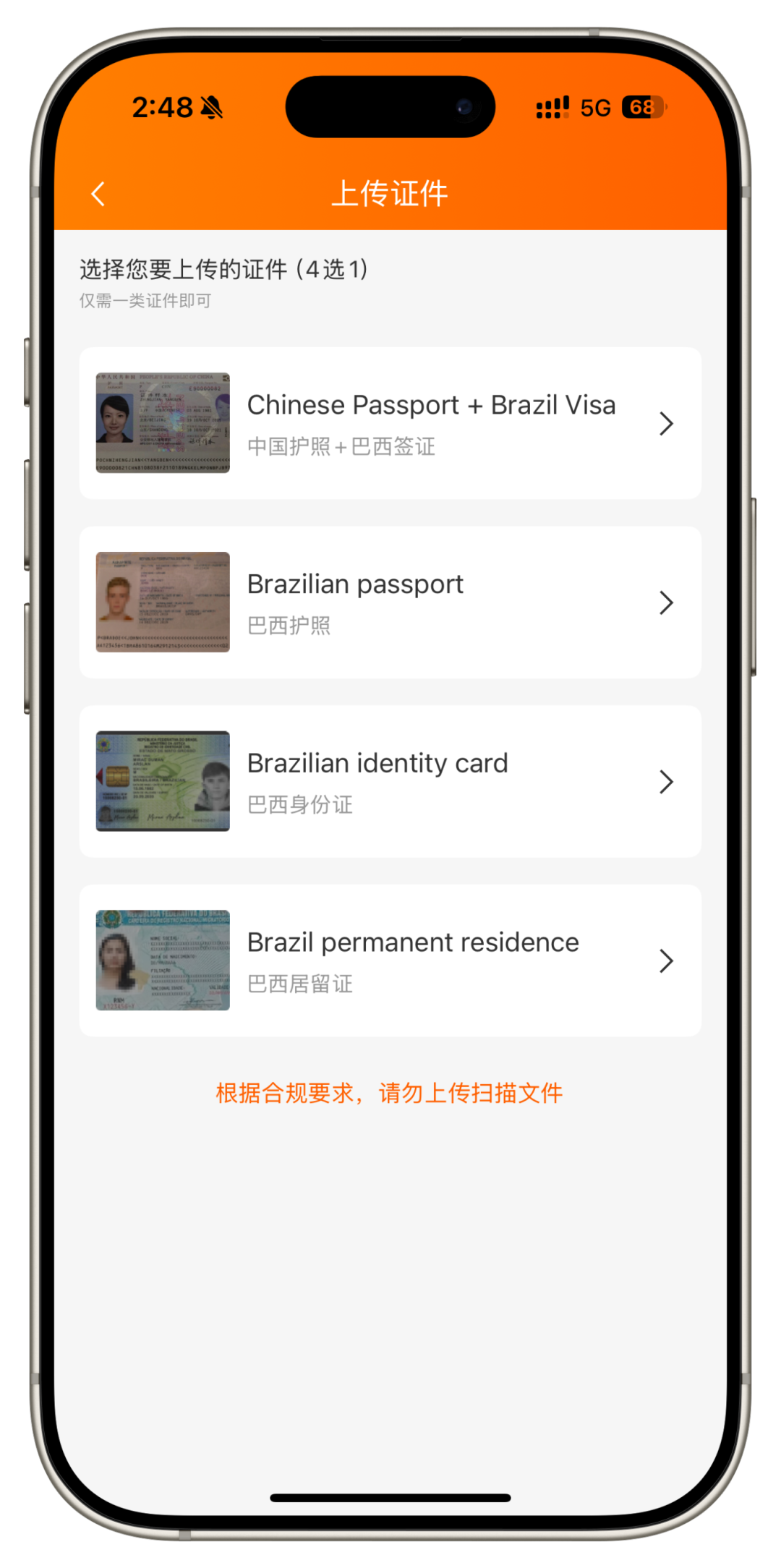Go back from the 上传证件 page

[x=98, y=194]
